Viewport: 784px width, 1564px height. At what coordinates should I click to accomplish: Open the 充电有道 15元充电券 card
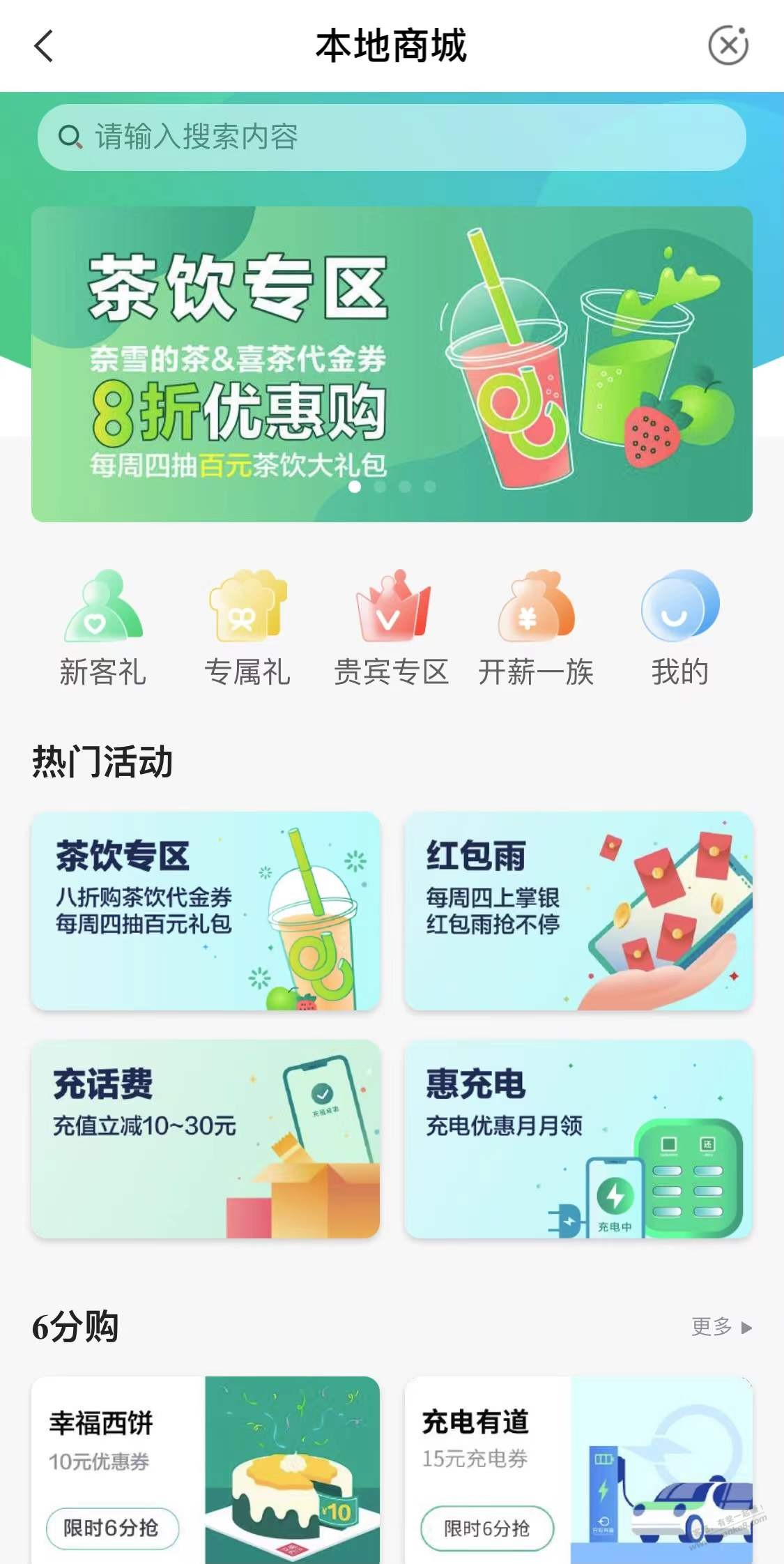[x=578, y=1470]
